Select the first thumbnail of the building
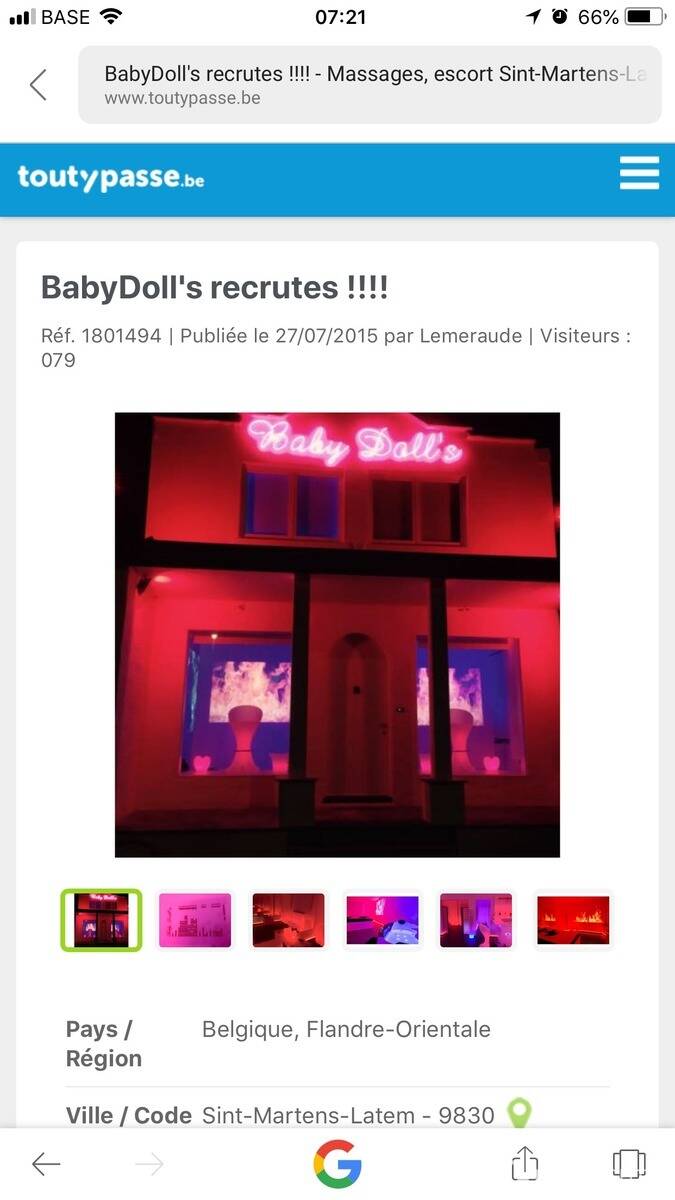The height and width of the screenshot is (1200, 675). [101, 920]
